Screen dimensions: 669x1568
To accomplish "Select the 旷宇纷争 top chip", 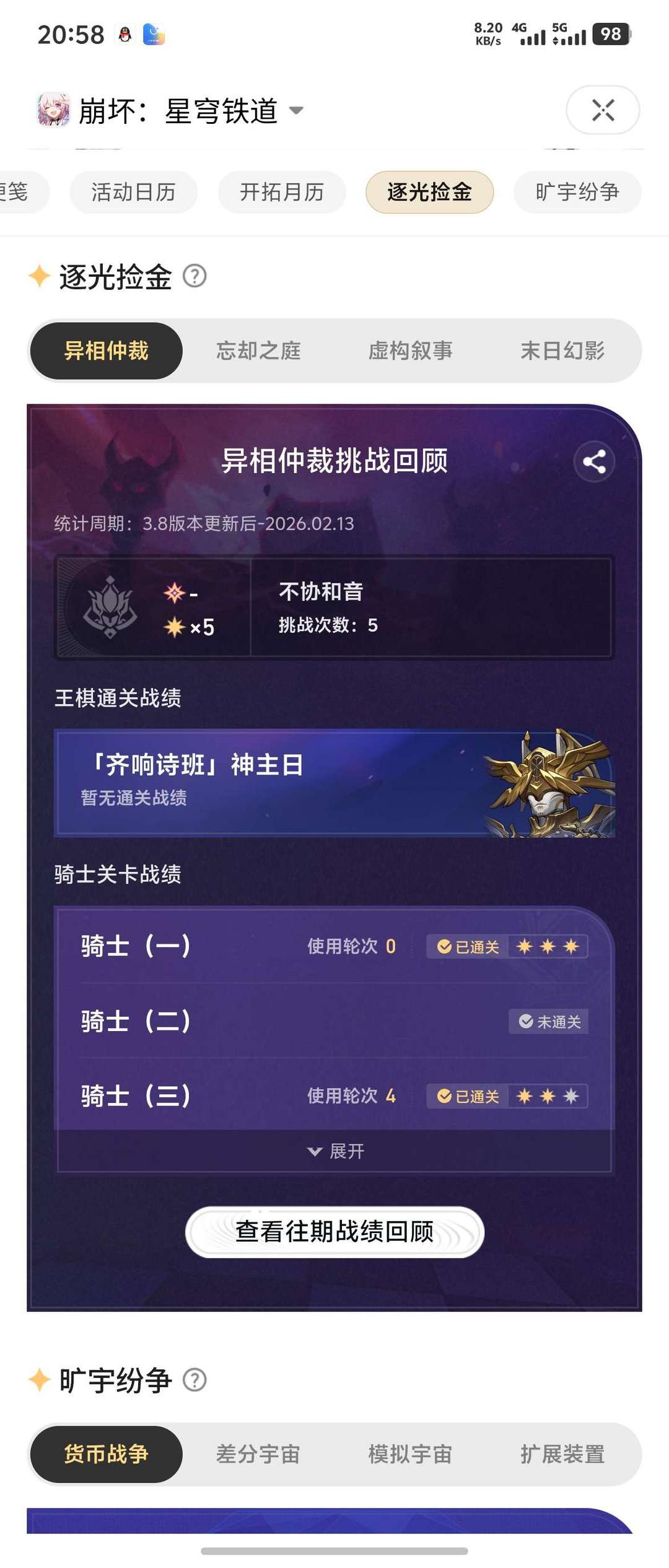I will (577, 192).
